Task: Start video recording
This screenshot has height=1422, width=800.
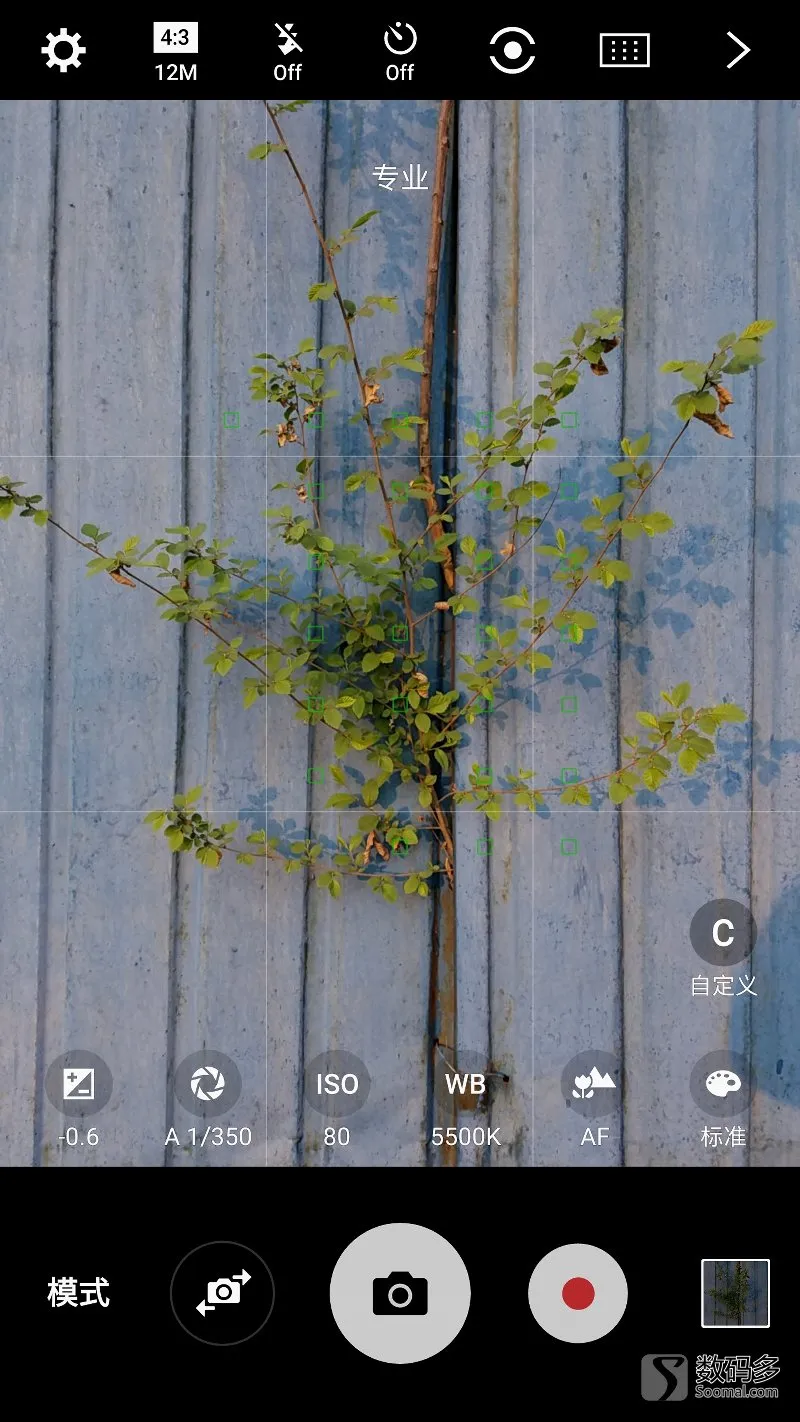Action: (578, 1293)
